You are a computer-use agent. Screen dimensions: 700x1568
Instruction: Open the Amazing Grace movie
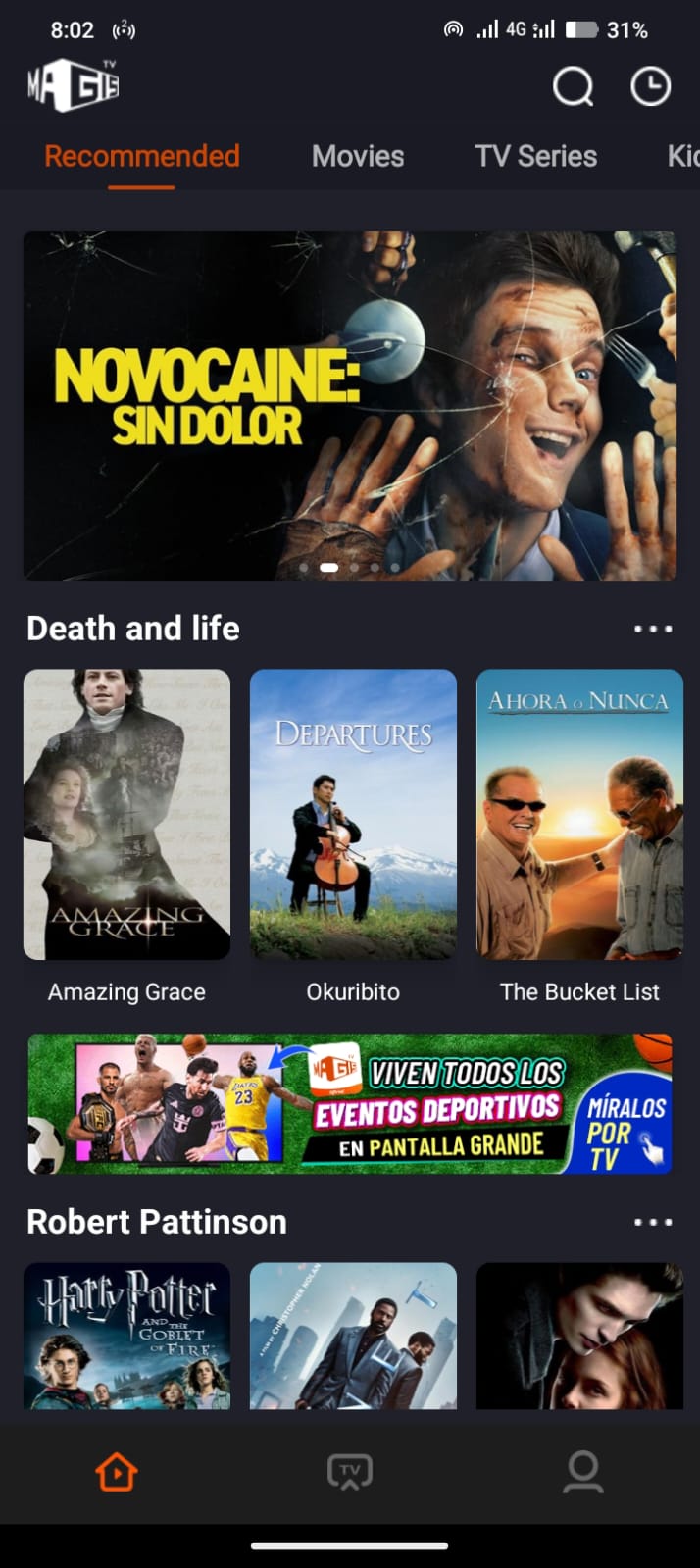(126, 814)
